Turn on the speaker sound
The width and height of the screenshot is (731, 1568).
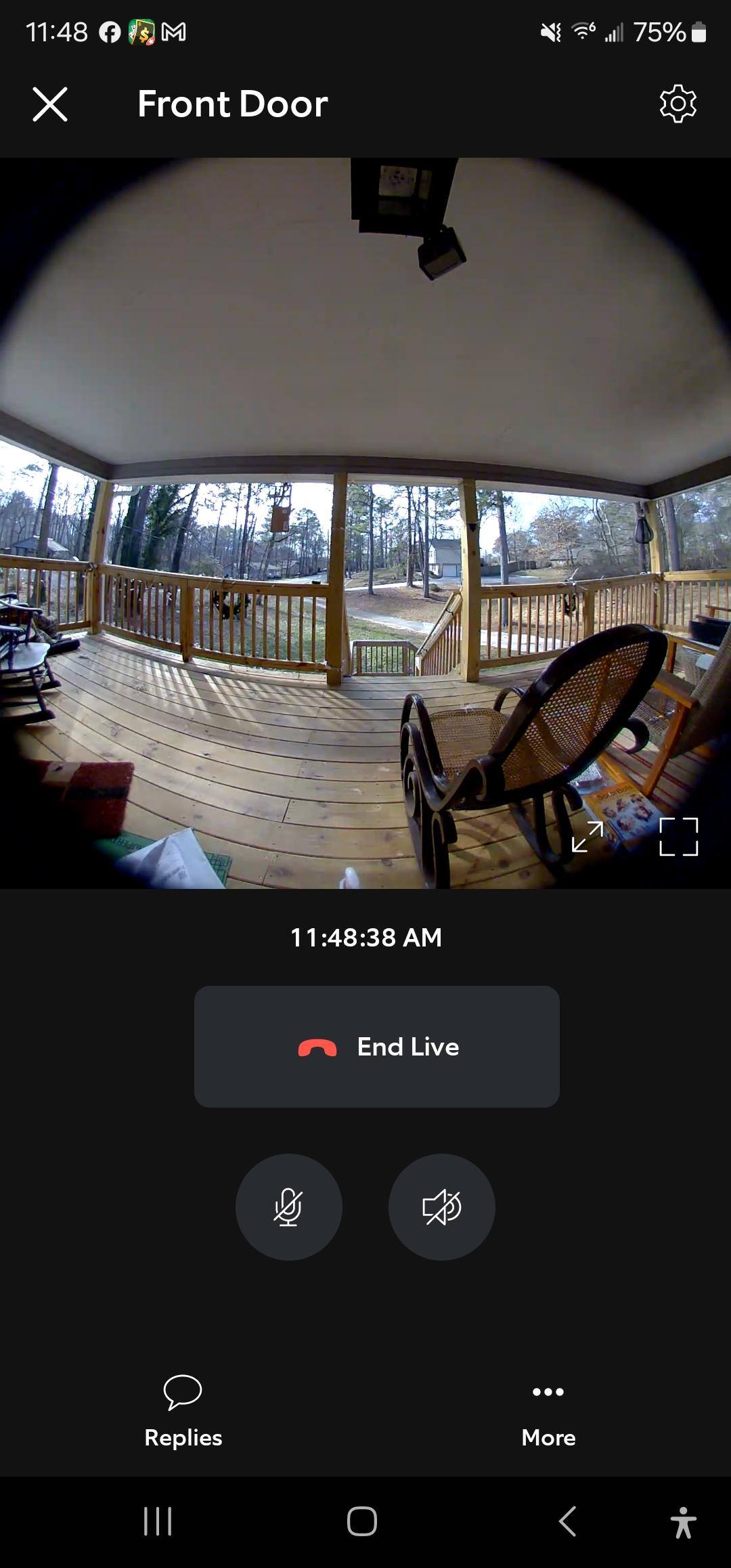point(441,1207)
